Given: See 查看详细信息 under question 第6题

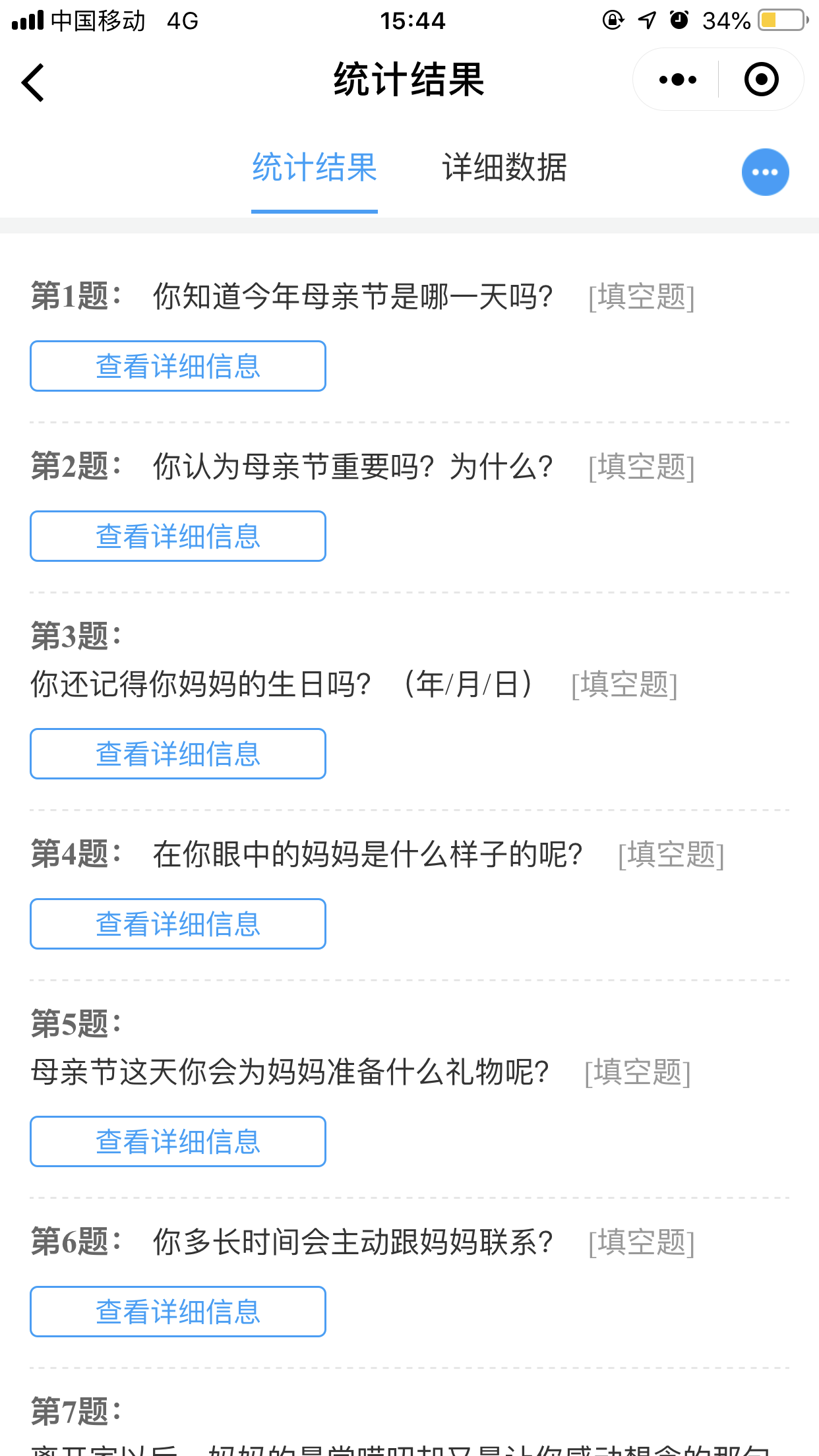Looking at the screenshot, I should [x=178, y=1312].
